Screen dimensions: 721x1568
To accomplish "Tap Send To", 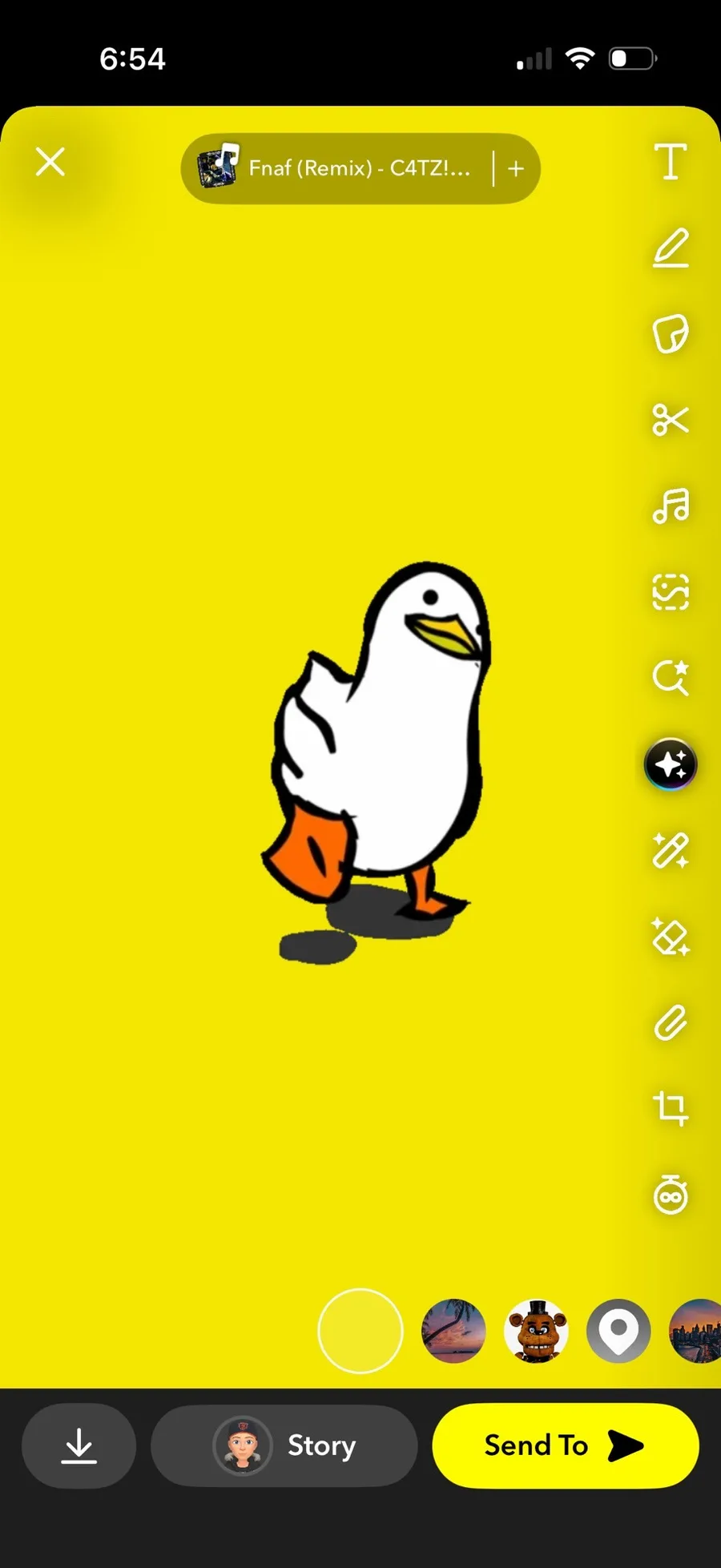I will [x=565, y=1446].
